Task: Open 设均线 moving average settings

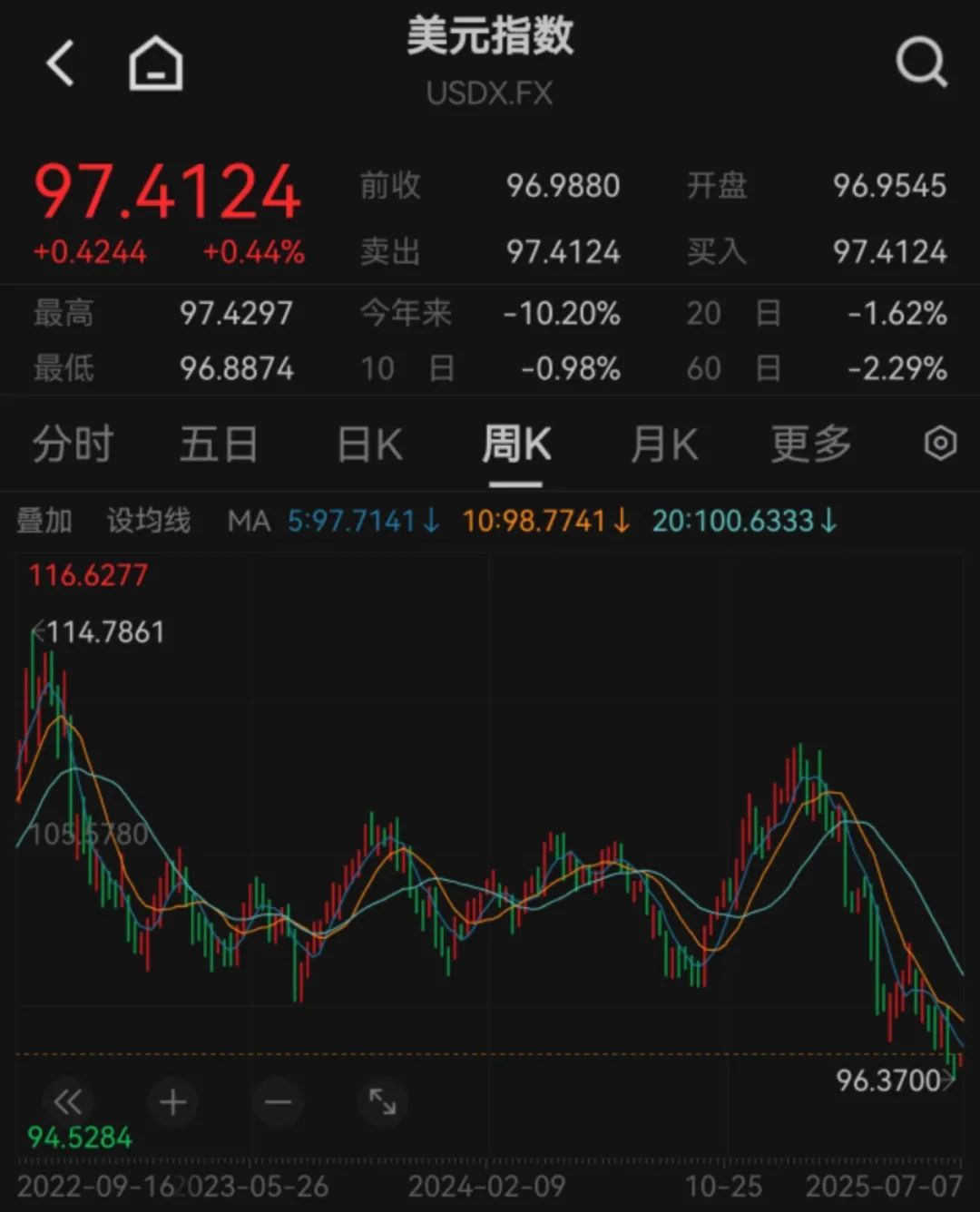Action: (x=149, y=521)
